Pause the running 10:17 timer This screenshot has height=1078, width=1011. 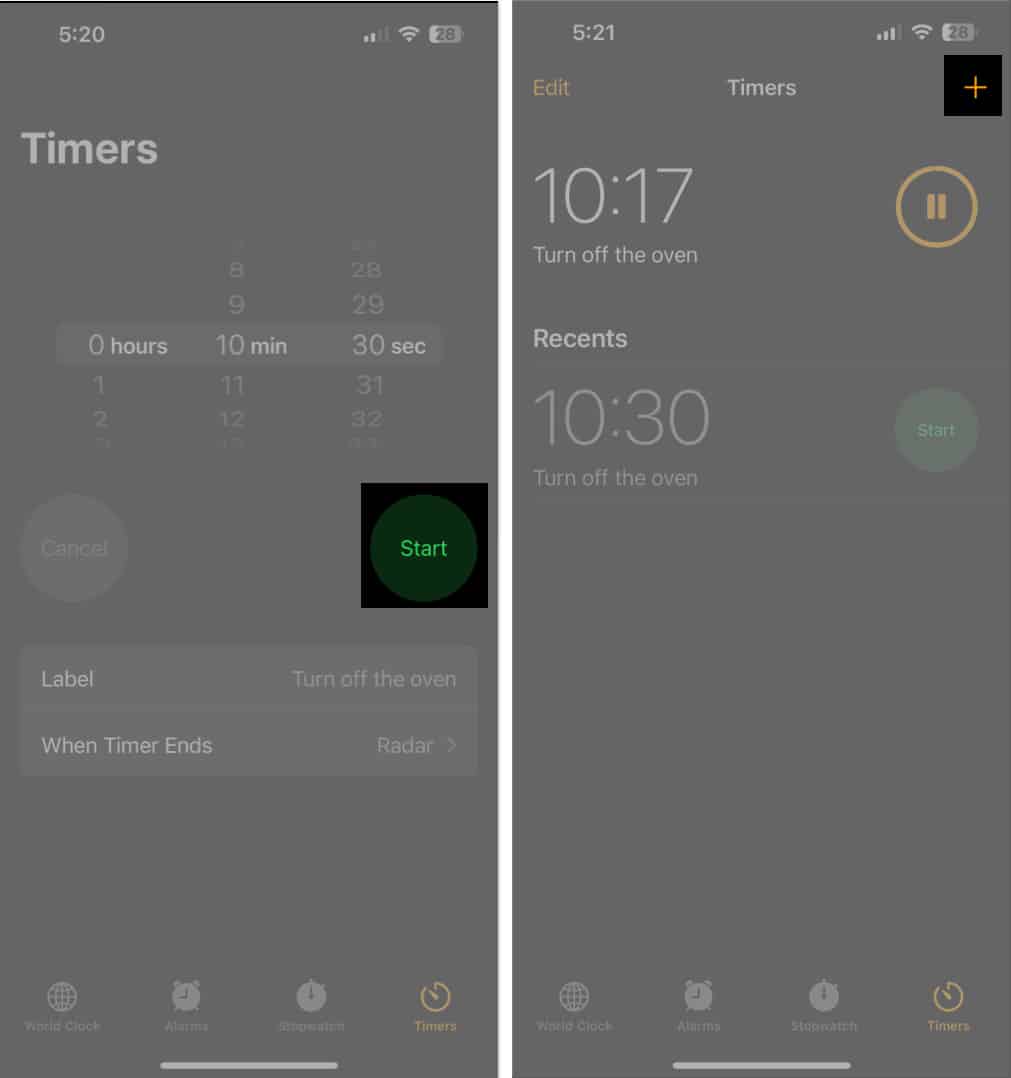936,207
